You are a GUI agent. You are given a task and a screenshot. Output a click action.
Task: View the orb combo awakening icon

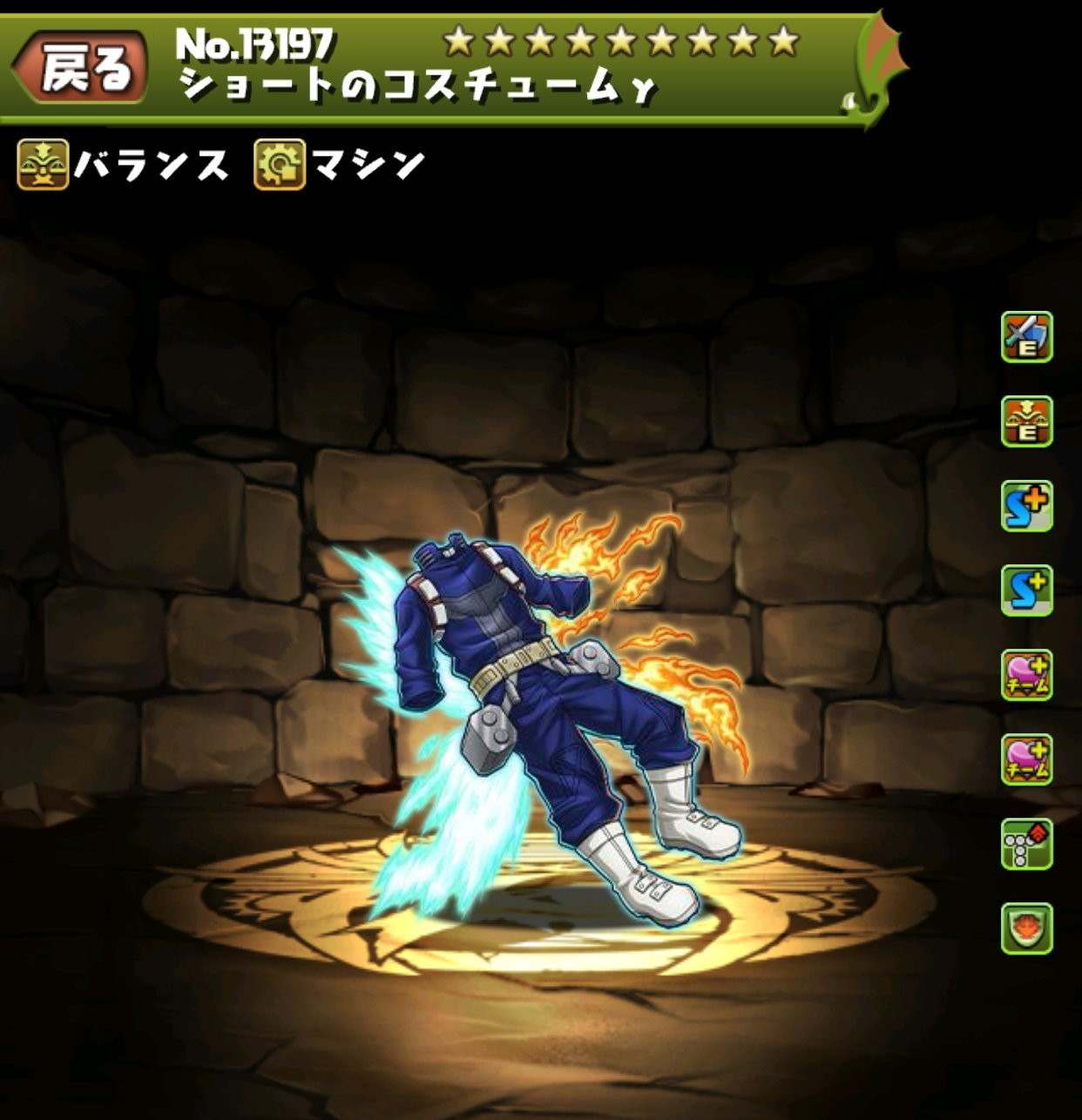[x=1026, y=844]
